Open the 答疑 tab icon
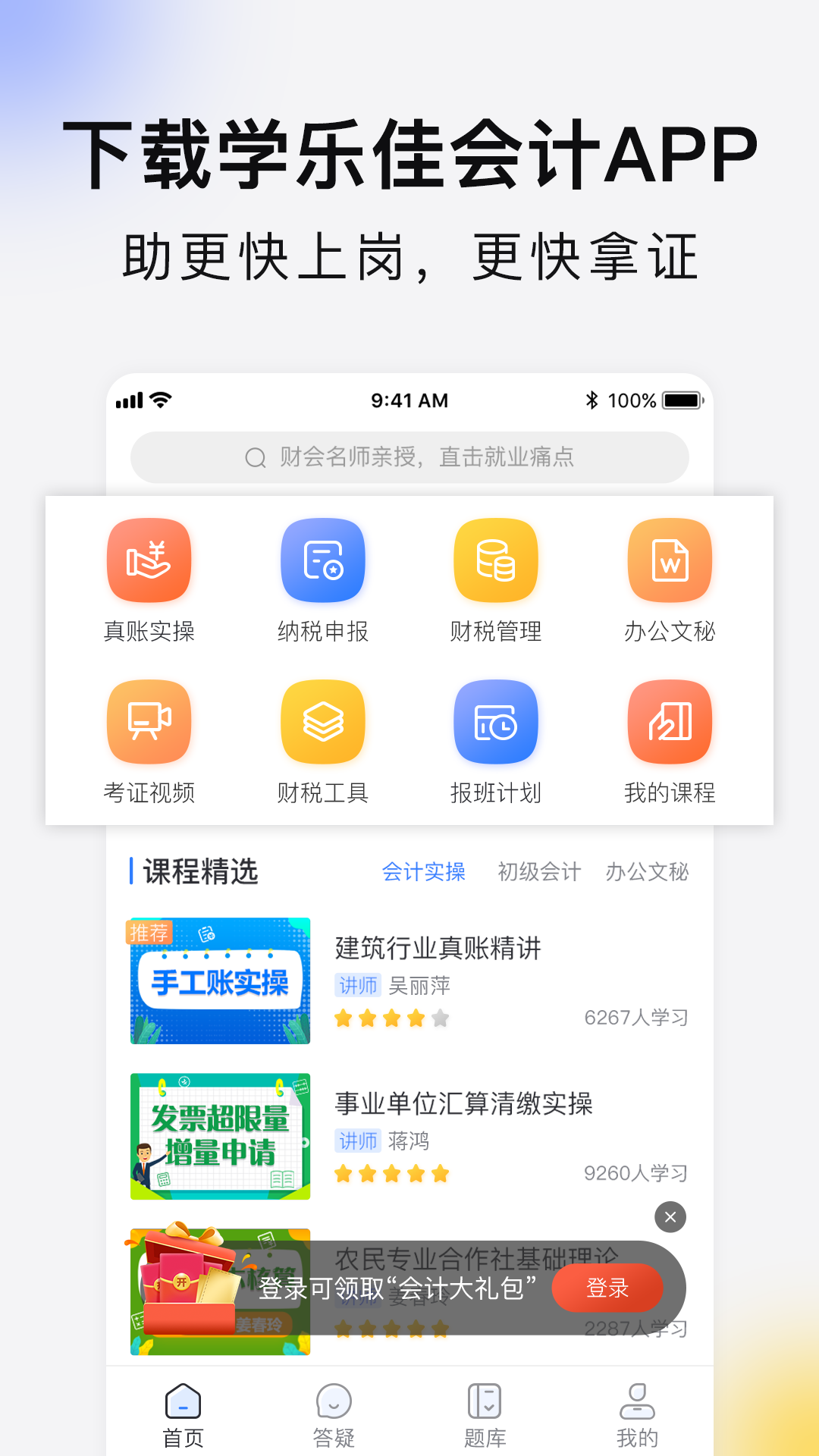 pos(332,1404)
